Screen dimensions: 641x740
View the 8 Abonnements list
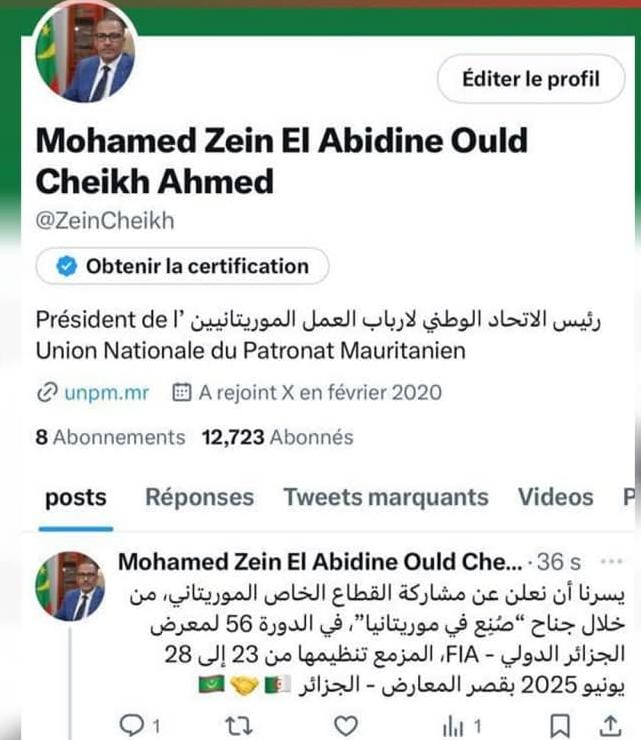pos(110,437)
